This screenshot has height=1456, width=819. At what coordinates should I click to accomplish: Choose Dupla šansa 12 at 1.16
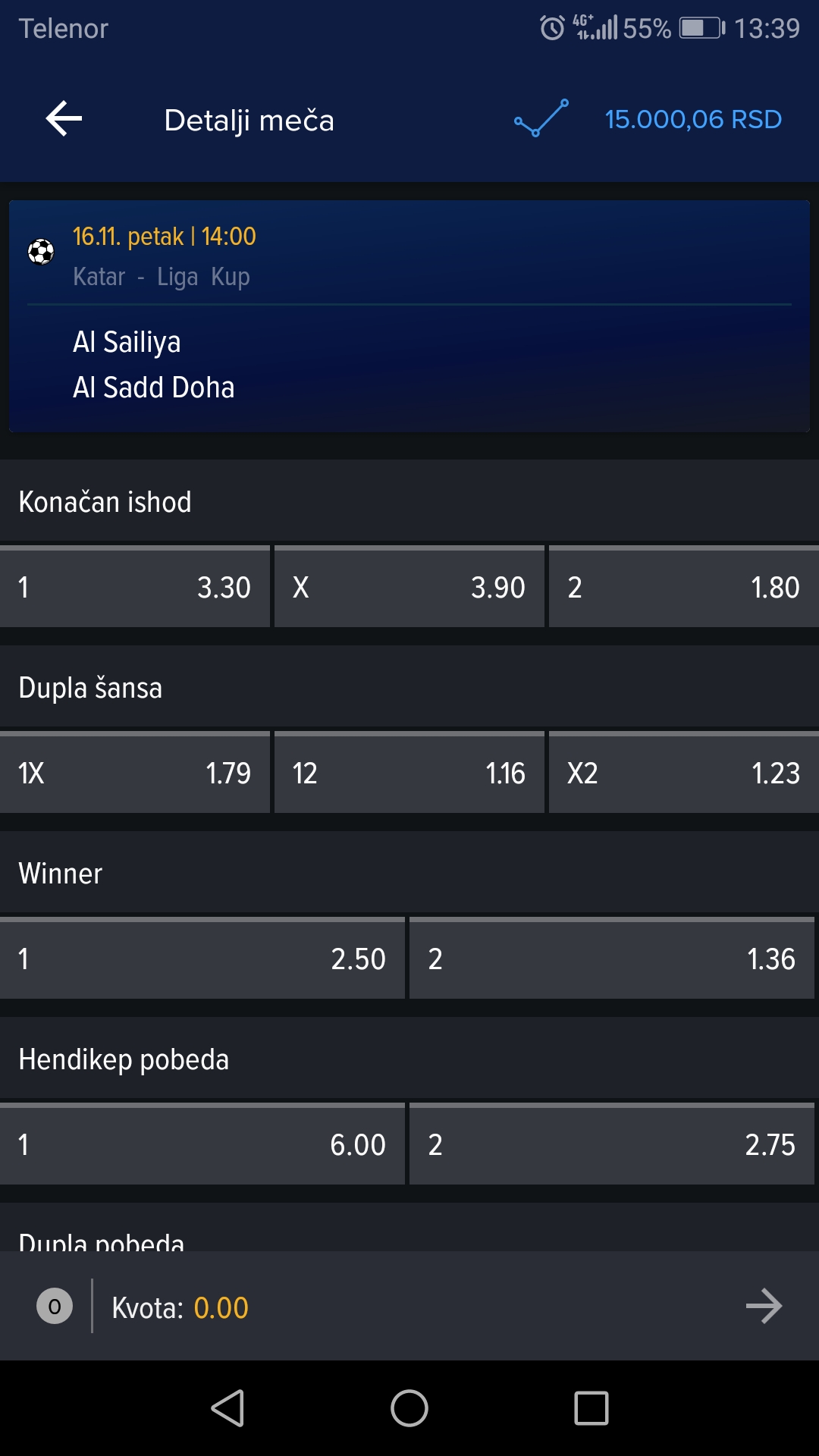coord(409,772)
